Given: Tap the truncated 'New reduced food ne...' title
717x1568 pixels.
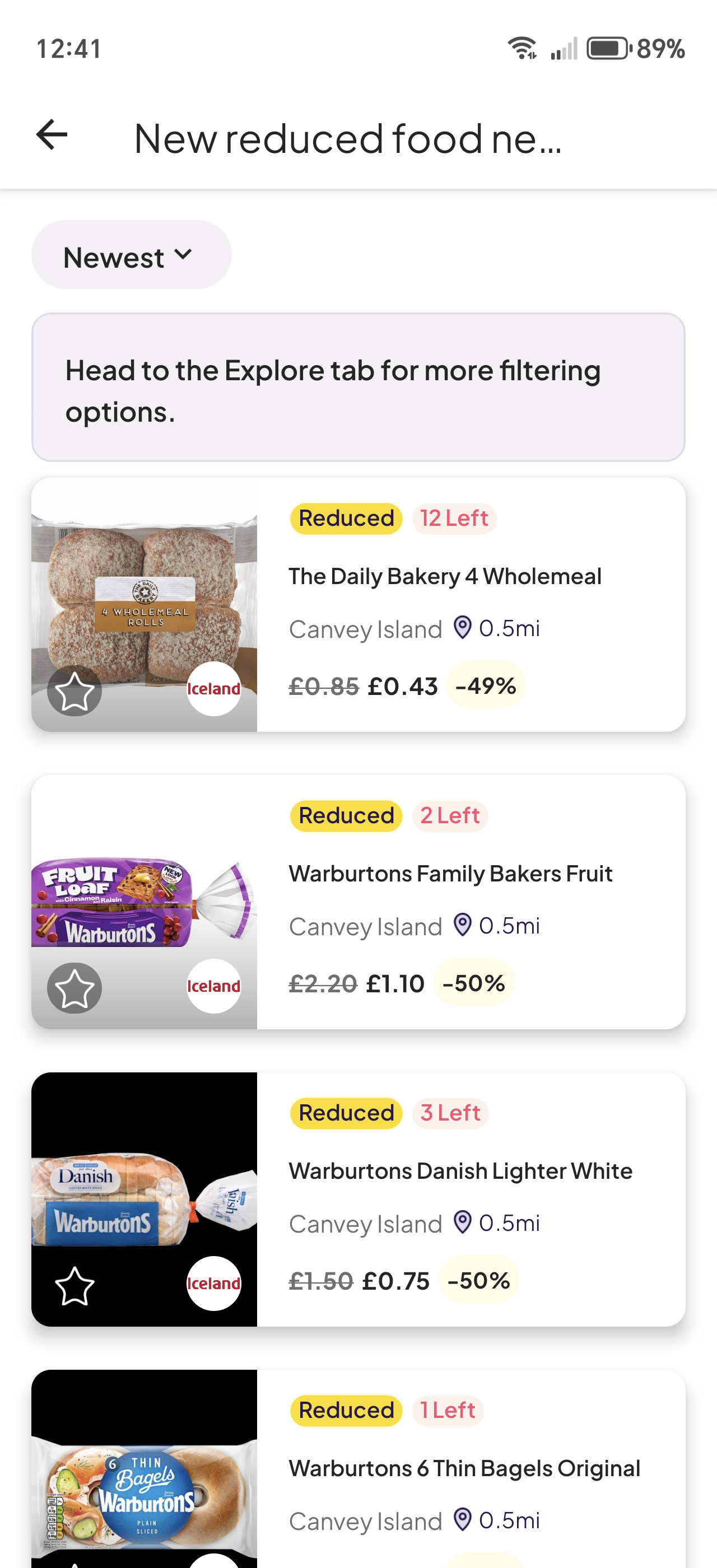Looking at the screenshot, I should tap(348, 138).
